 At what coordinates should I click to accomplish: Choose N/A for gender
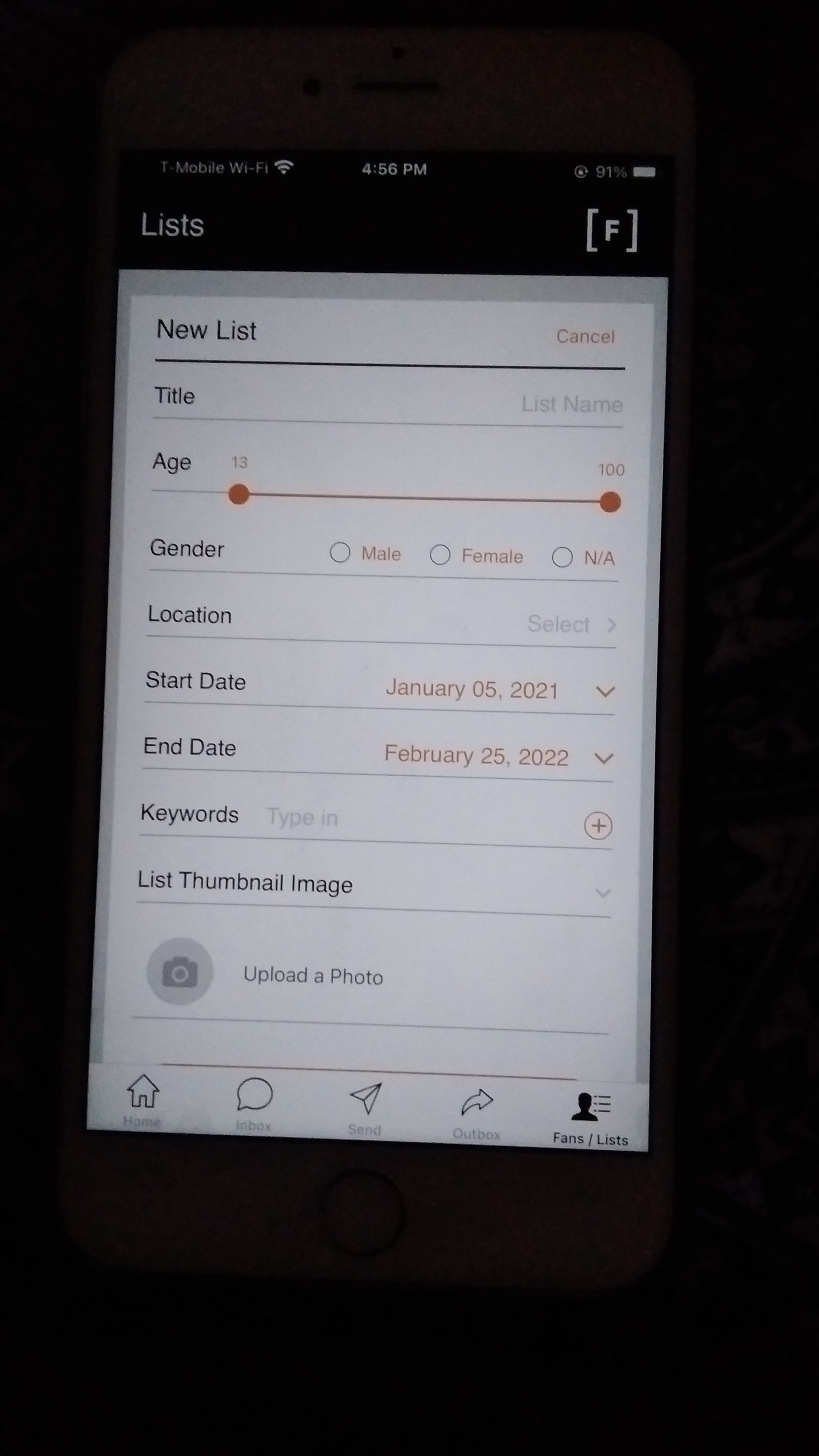[583, 557]
